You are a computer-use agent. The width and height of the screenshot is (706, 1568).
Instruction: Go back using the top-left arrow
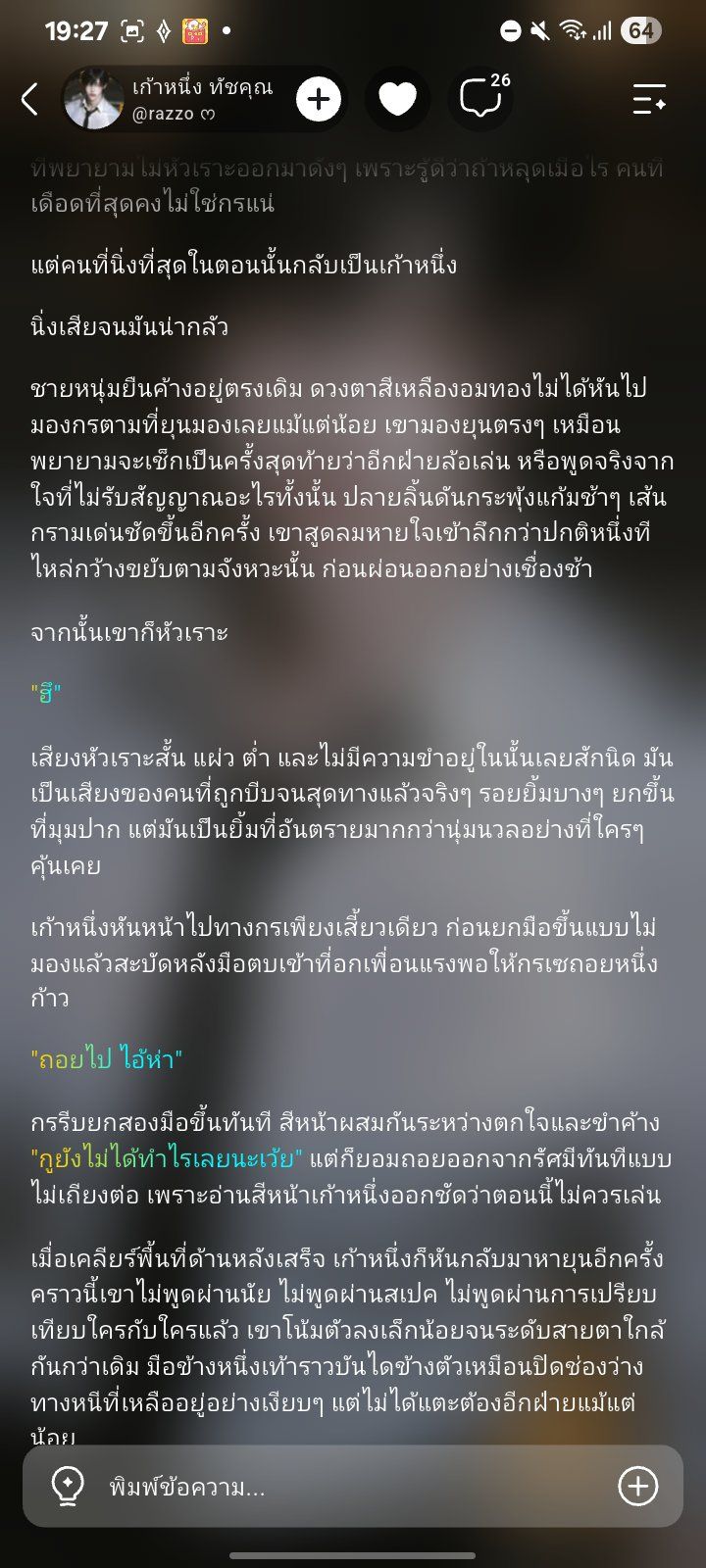(30, 99)
